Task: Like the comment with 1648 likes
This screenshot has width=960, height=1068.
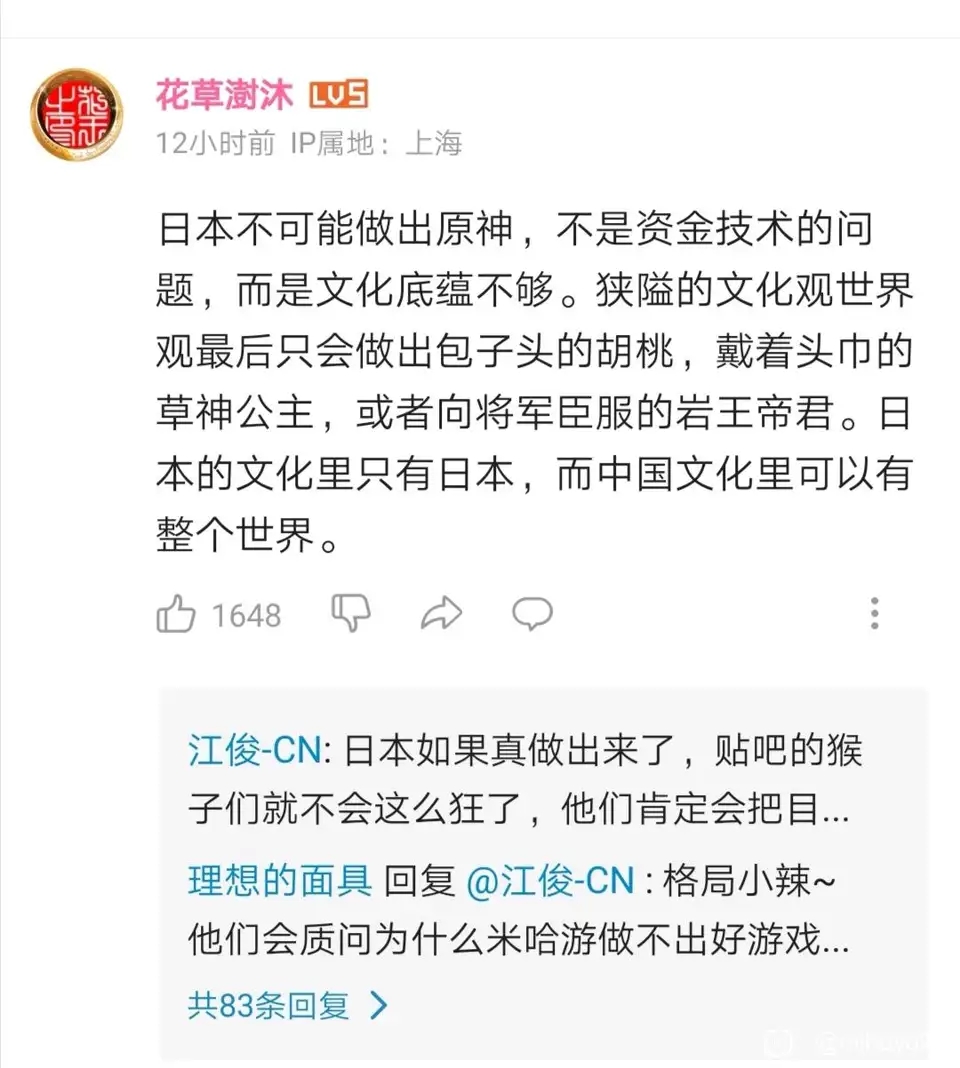Action: pyautogui.click(x=177, y=613)
